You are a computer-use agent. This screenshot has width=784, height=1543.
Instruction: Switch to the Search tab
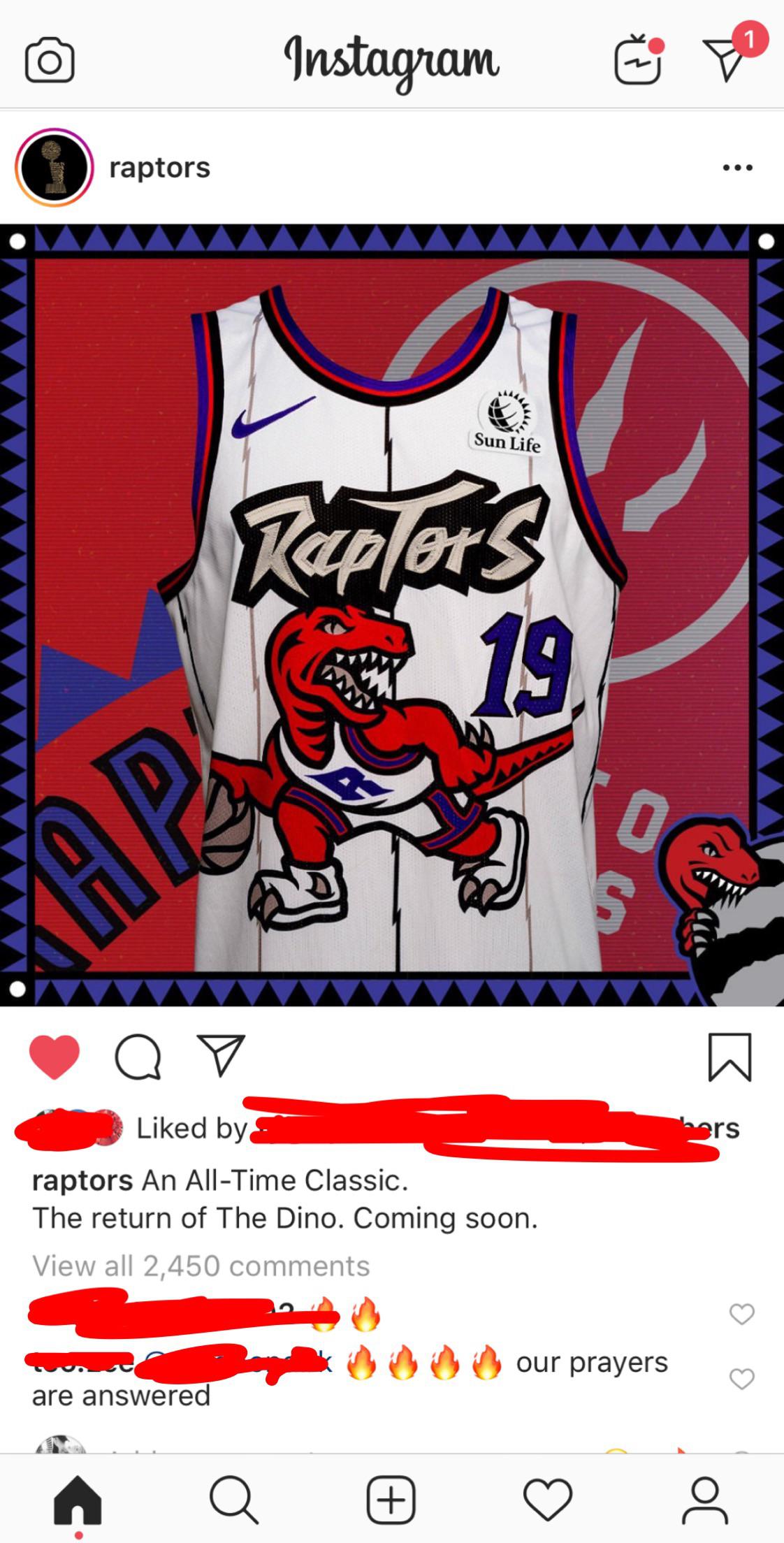234,1500
